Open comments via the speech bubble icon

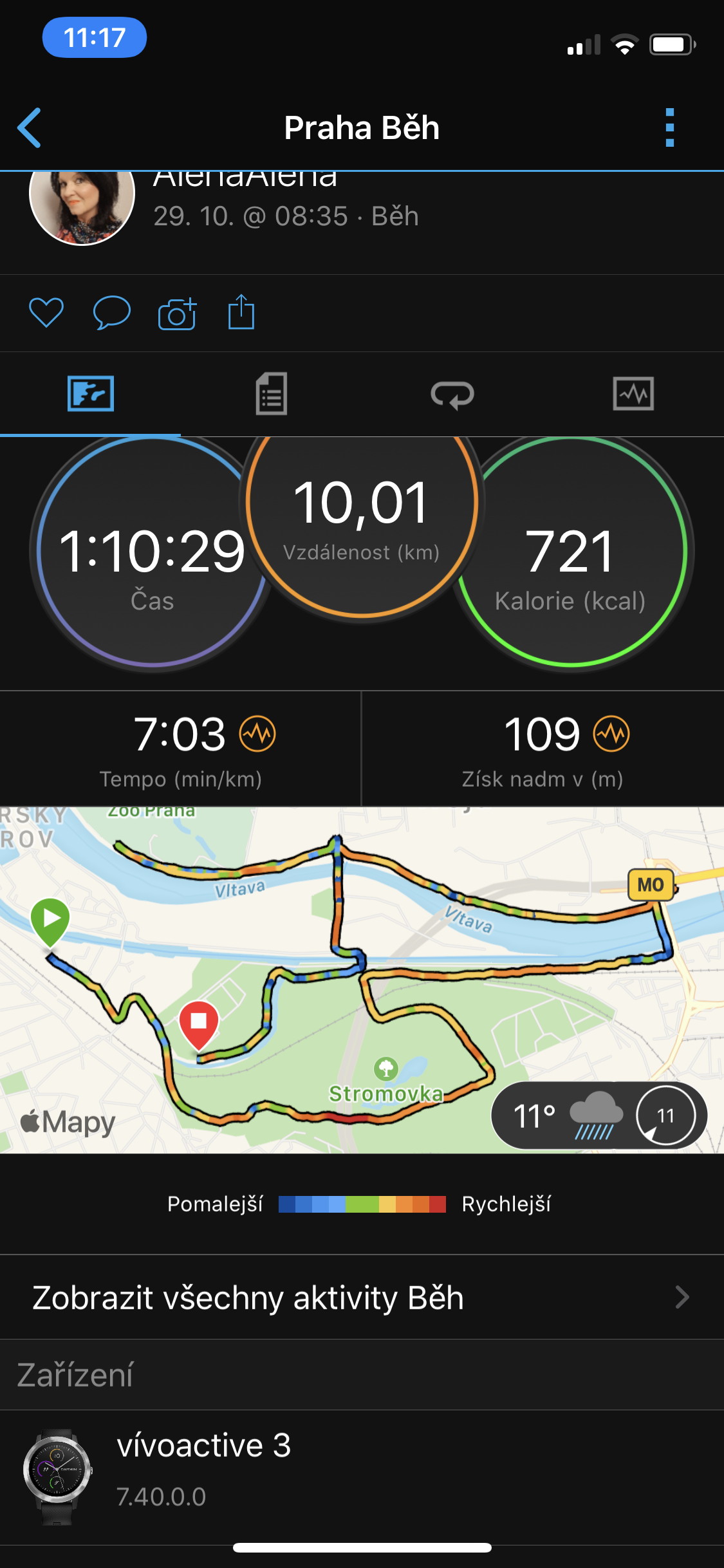(112, 313)
